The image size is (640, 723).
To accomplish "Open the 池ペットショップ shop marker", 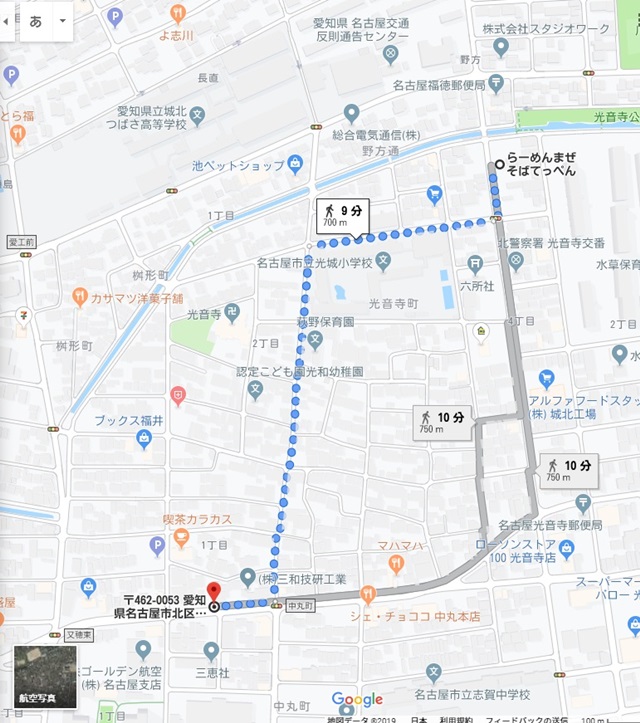I will [295, 163].
